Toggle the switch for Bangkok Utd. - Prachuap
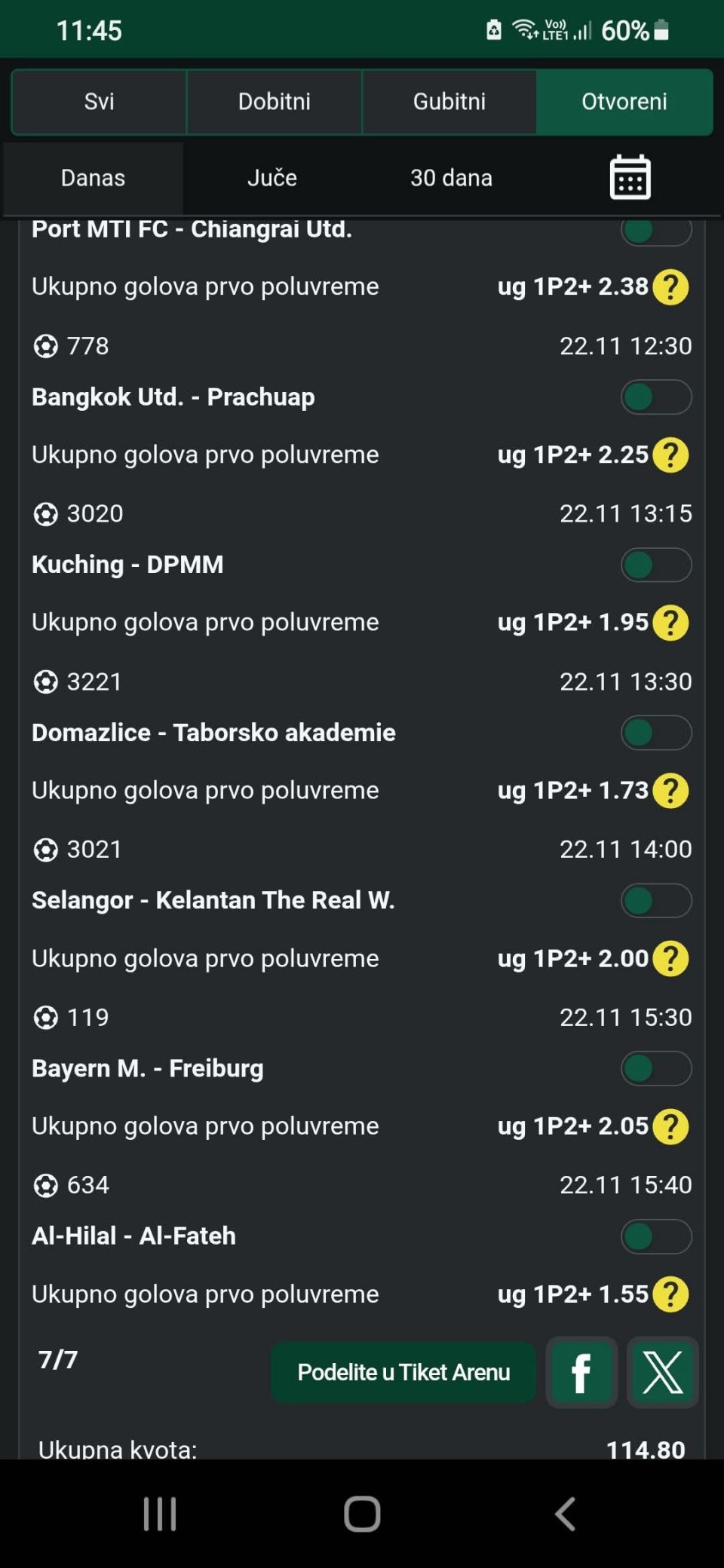The width and height of the screenshot is (724, 1568). (x=656, y=397)
